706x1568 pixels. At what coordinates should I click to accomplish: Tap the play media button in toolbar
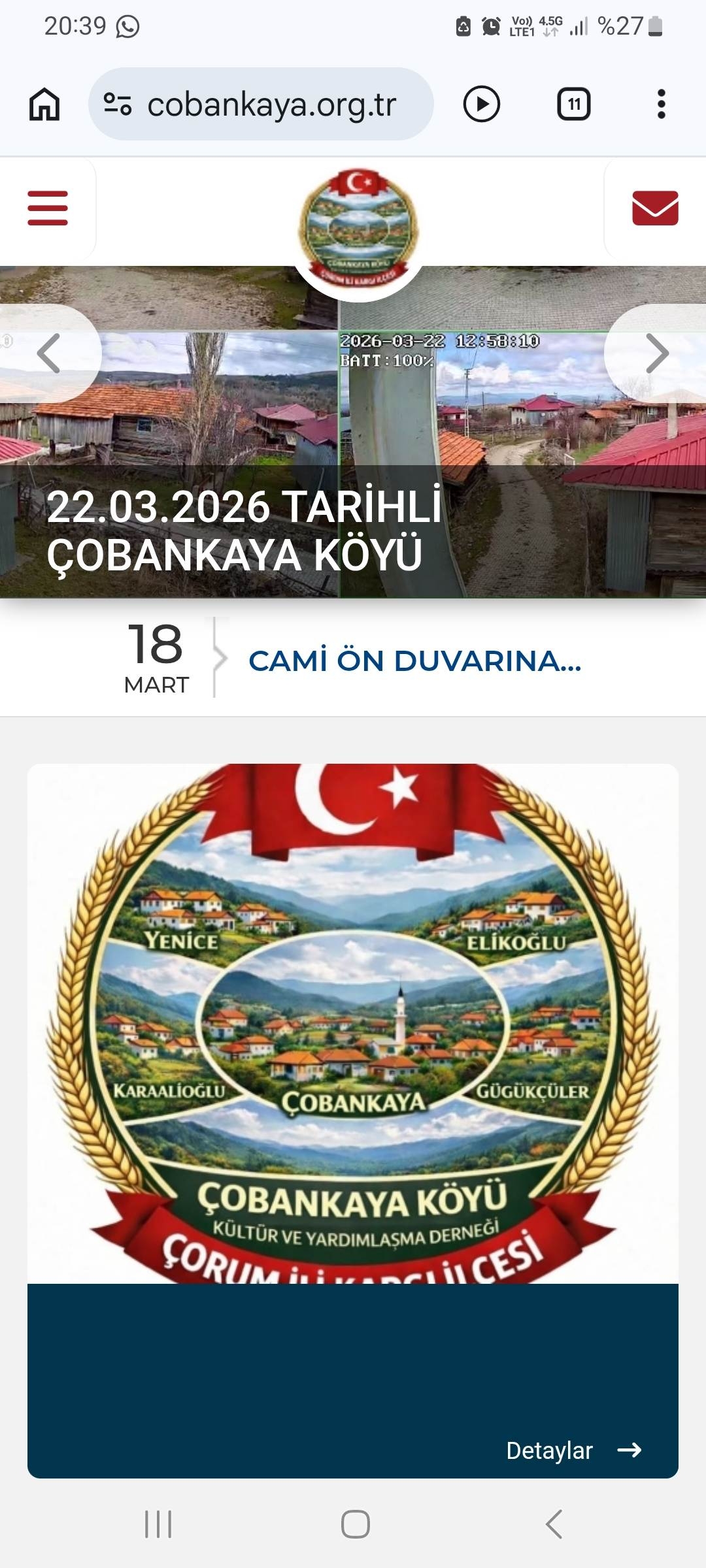tap(482, 105)
